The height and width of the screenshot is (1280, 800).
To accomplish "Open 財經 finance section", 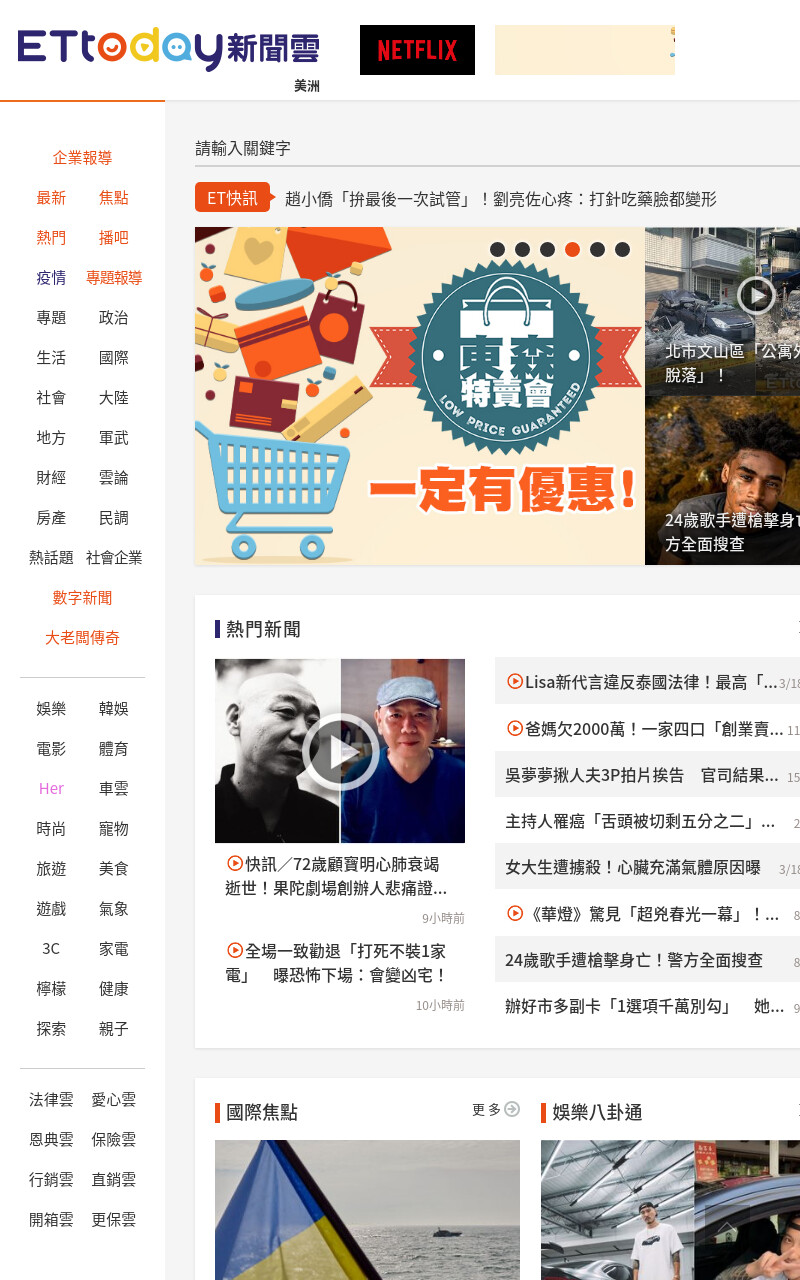I will click(x=51, y=478).
